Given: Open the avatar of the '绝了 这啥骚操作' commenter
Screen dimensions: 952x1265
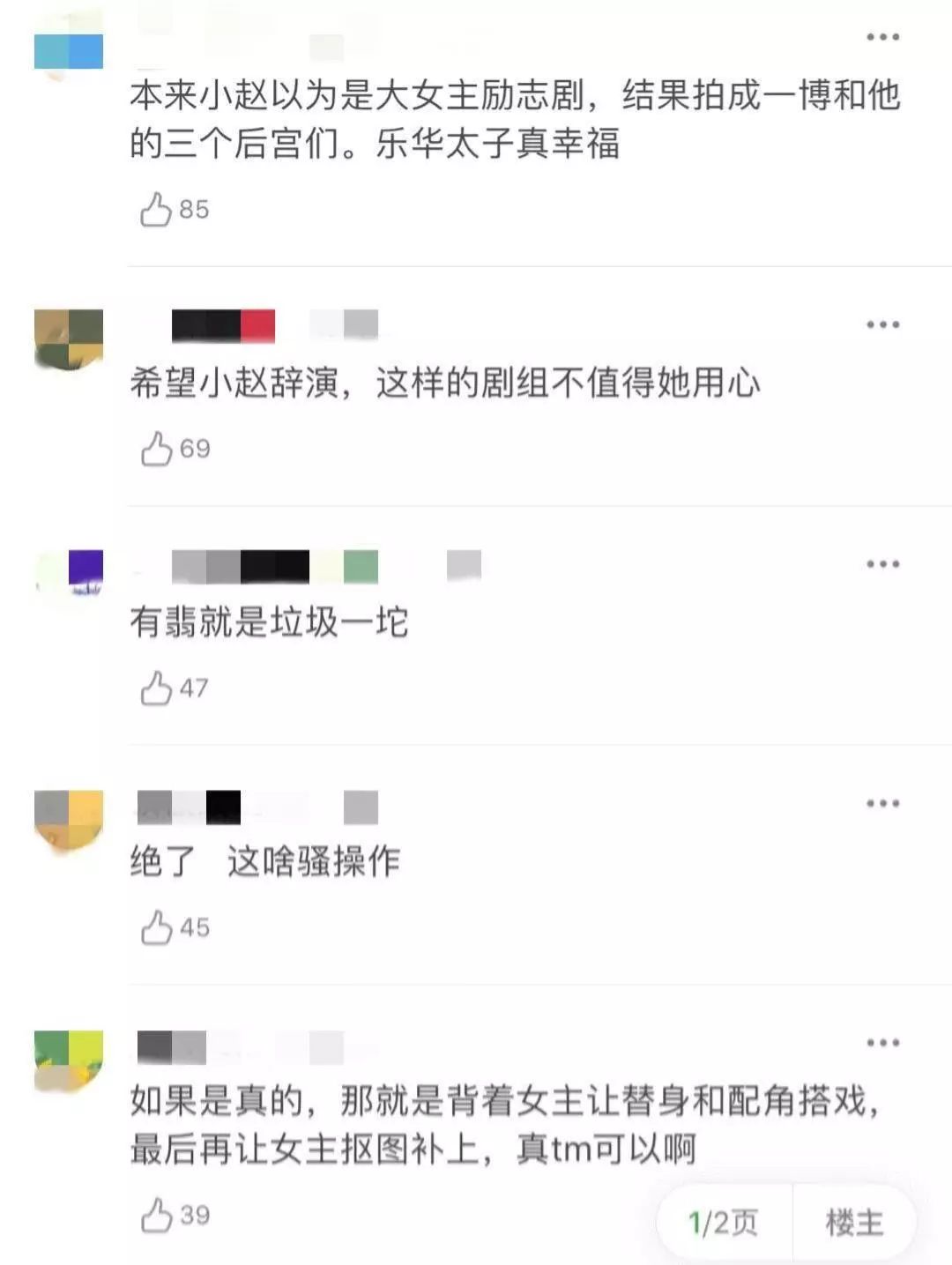Looking at the screenshot, I should [69, 820].
